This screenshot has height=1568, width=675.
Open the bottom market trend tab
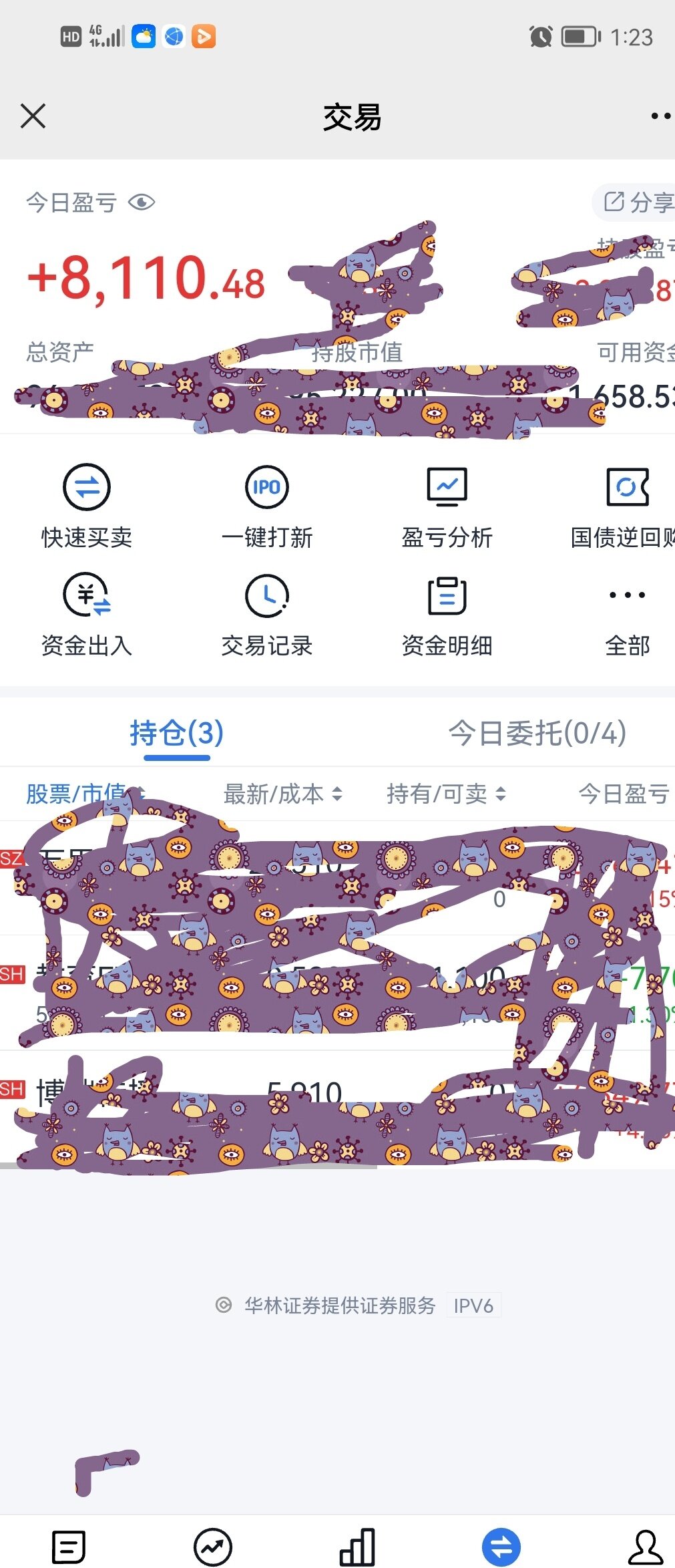(213, 1547)
